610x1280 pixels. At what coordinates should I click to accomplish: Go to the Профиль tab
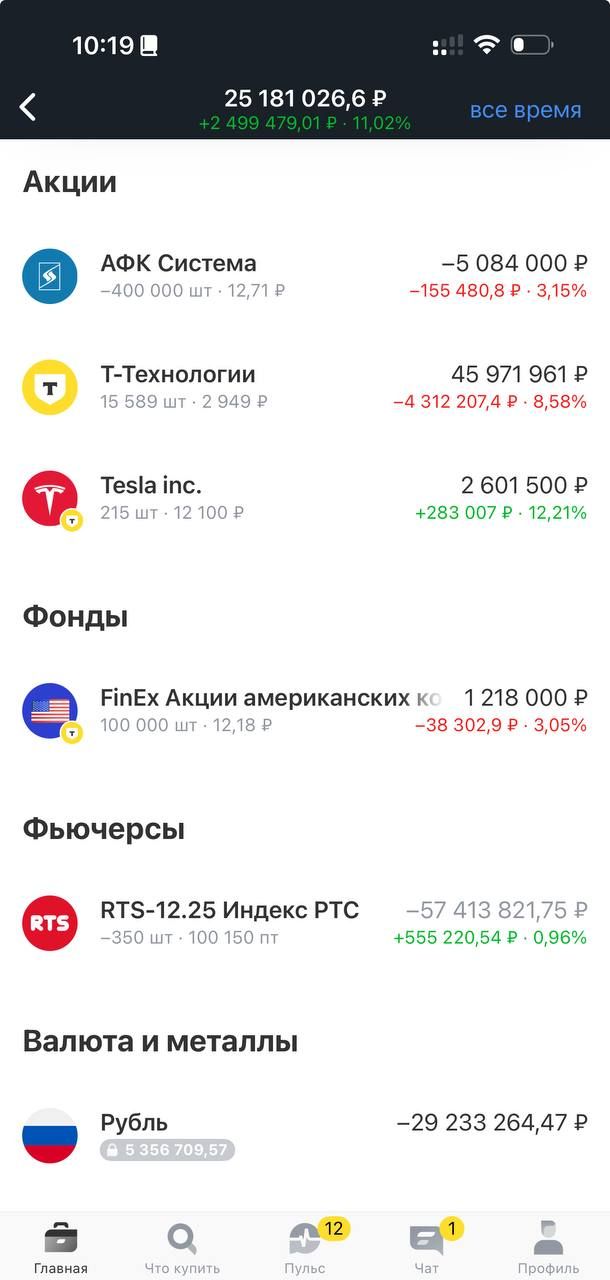pos(548,1248)
